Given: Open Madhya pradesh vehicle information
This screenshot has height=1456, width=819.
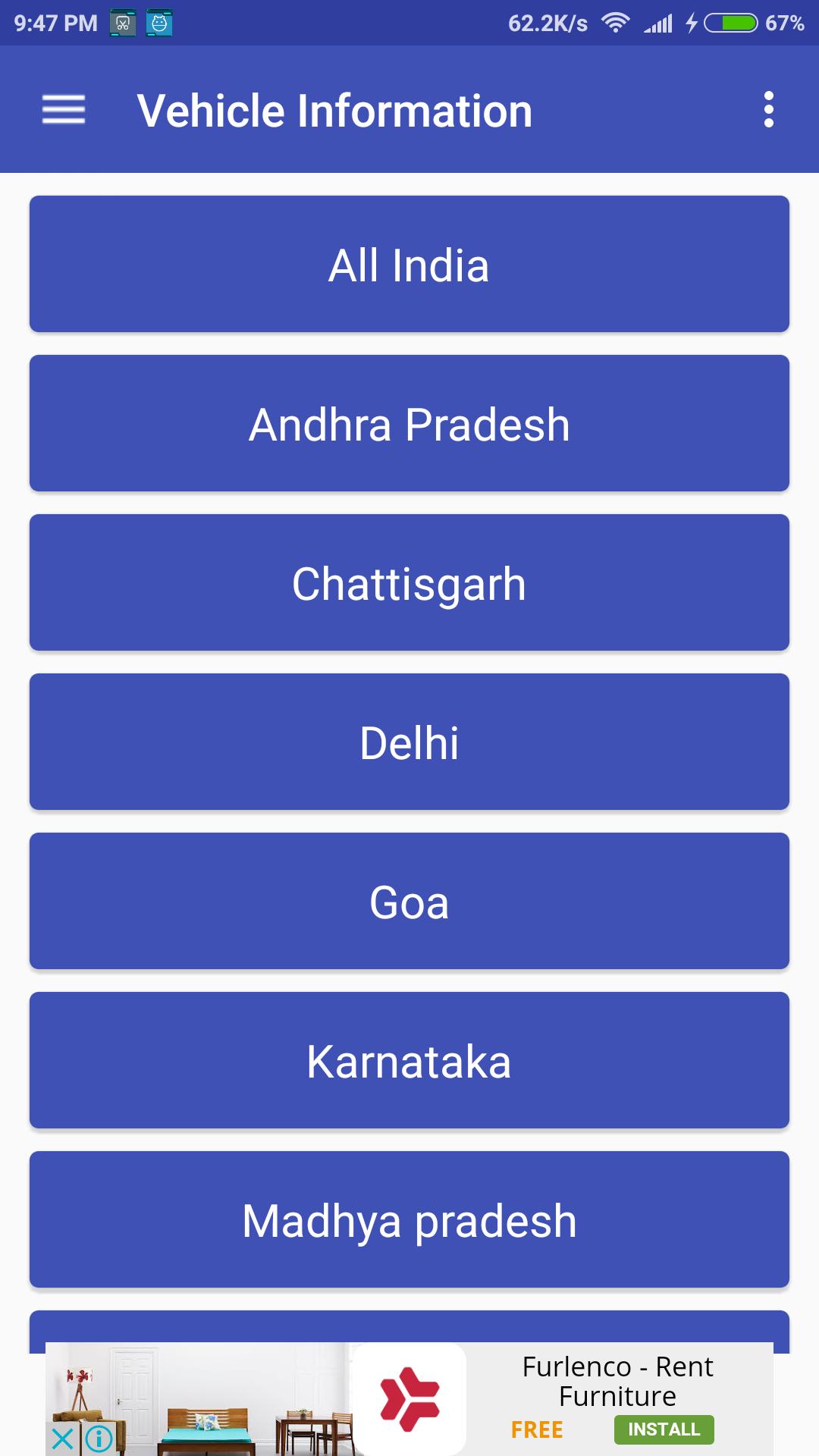Looking at the screenshot, I should pos(409,1220).
